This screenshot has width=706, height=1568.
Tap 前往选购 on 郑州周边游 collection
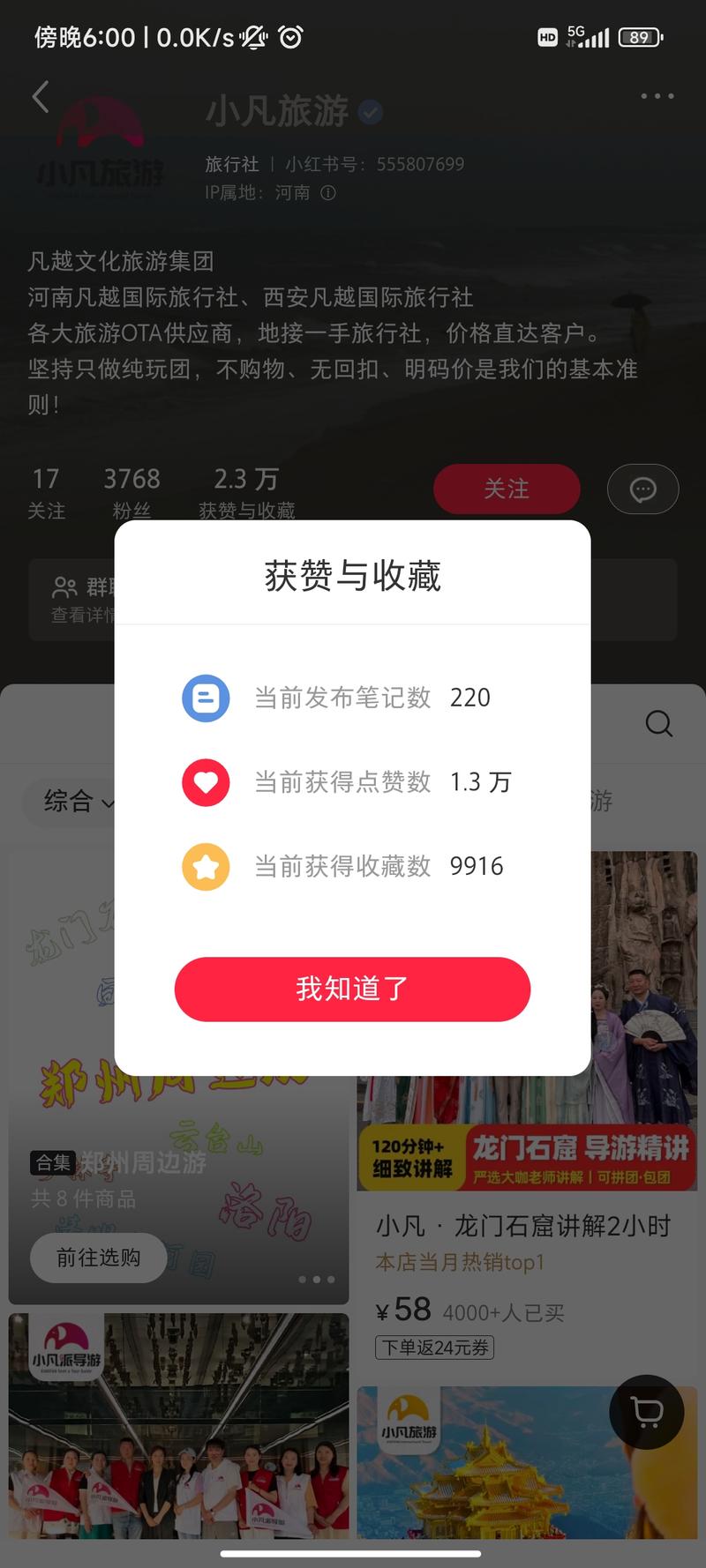tap(99, 1257)
